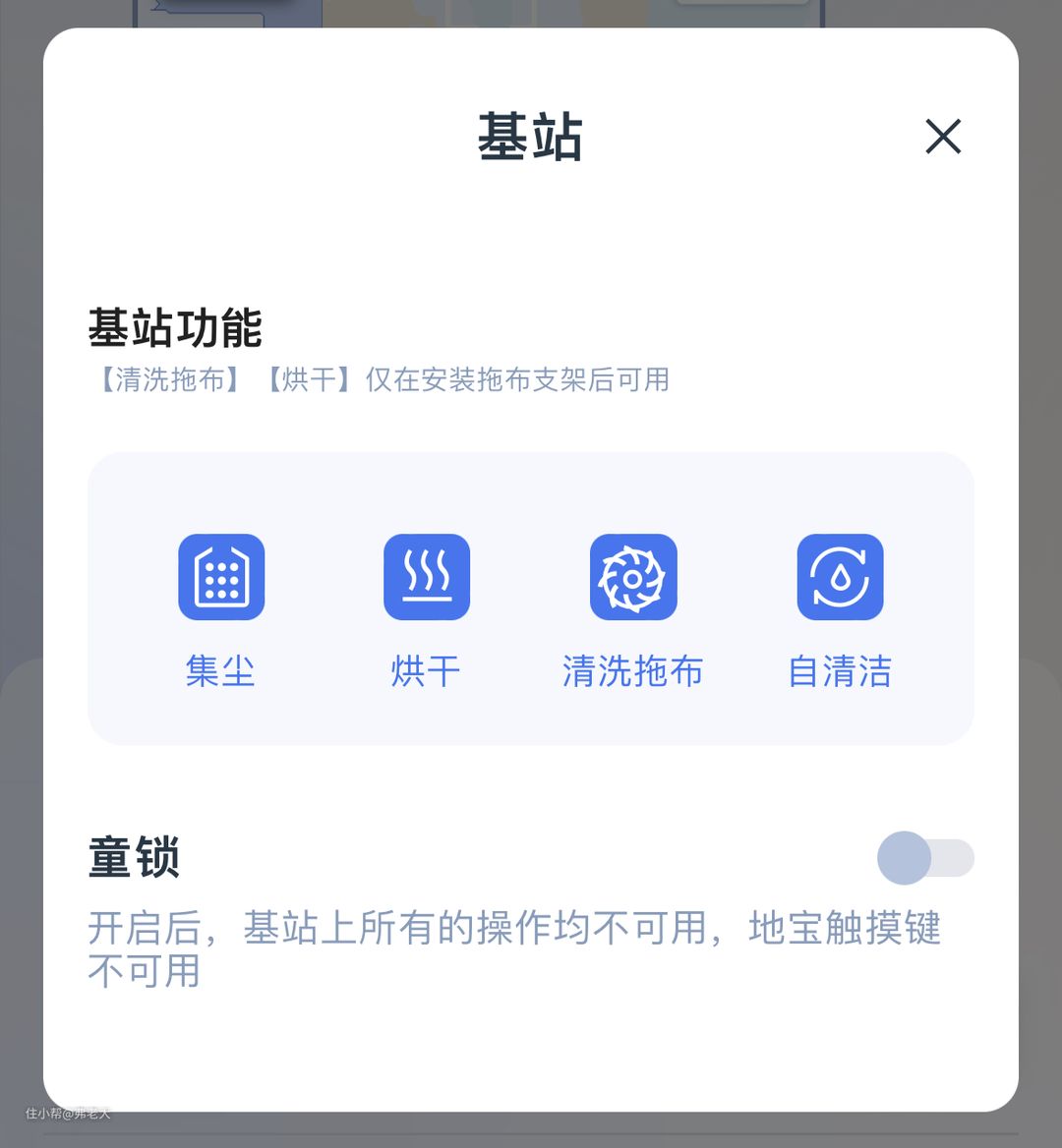Enable the 童锁 child lock switch

click(x=924, y=858)
